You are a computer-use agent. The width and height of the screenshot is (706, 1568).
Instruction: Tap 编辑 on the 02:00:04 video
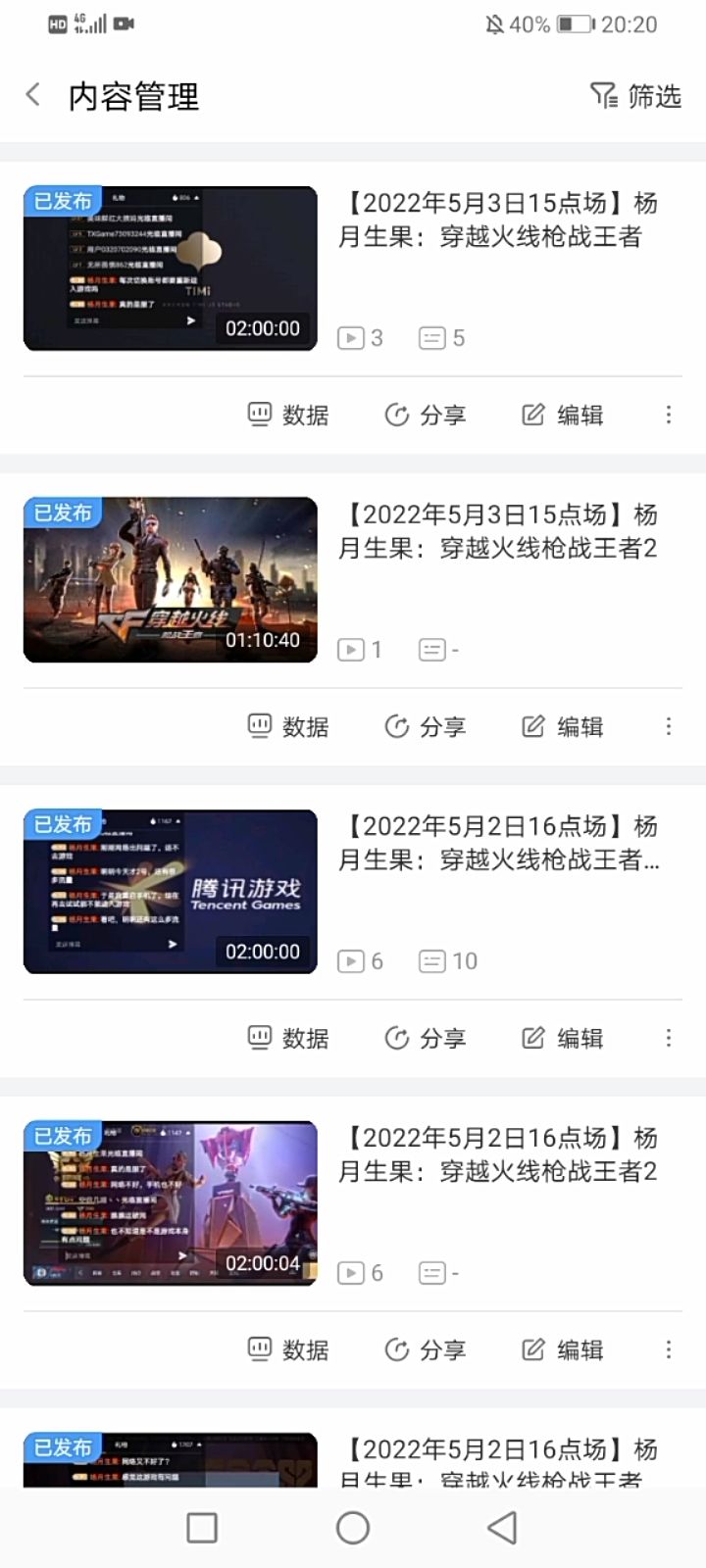562,1349
